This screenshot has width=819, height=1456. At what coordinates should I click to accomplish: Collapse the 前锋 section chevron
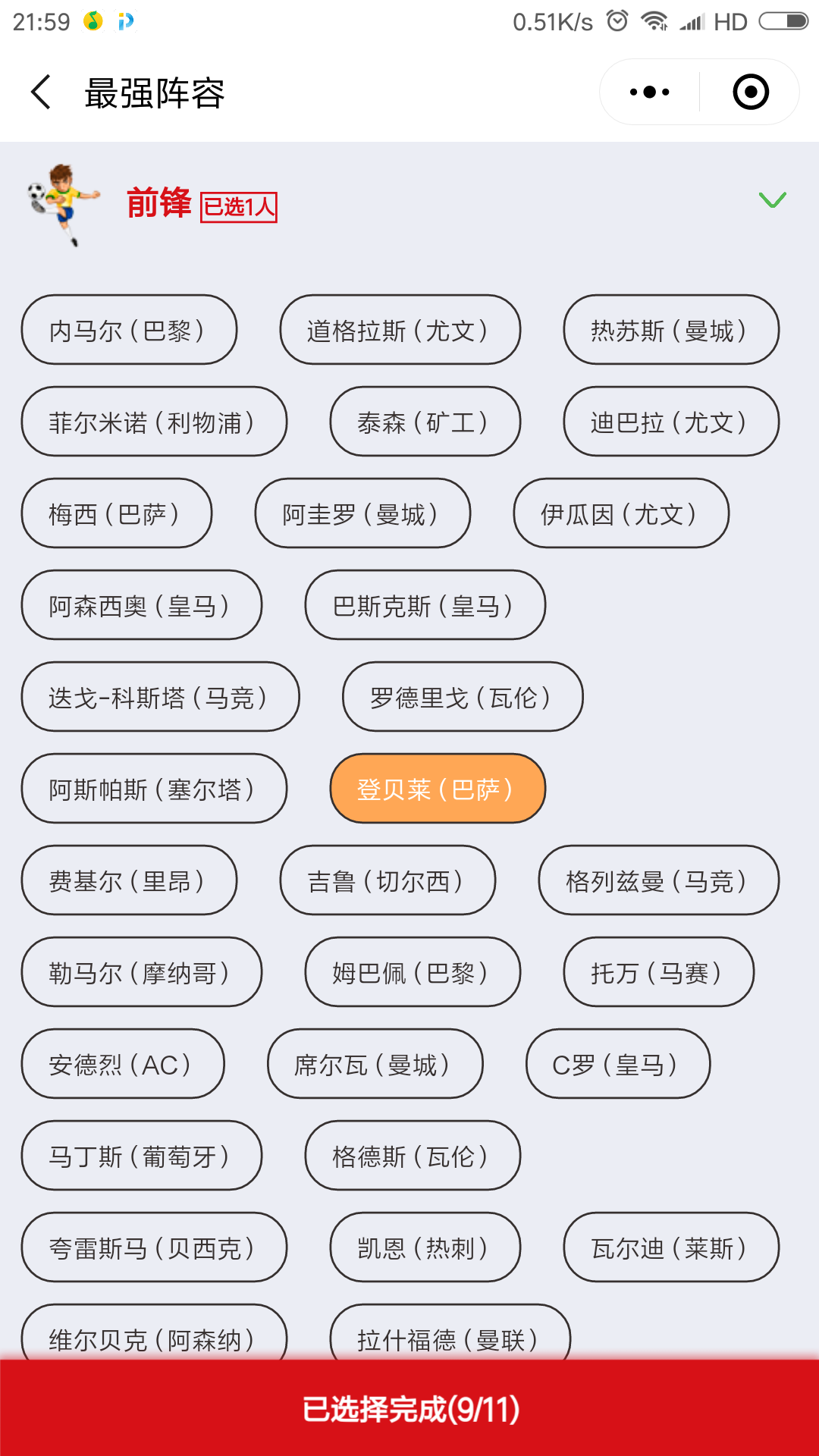(x=773, y=200)
